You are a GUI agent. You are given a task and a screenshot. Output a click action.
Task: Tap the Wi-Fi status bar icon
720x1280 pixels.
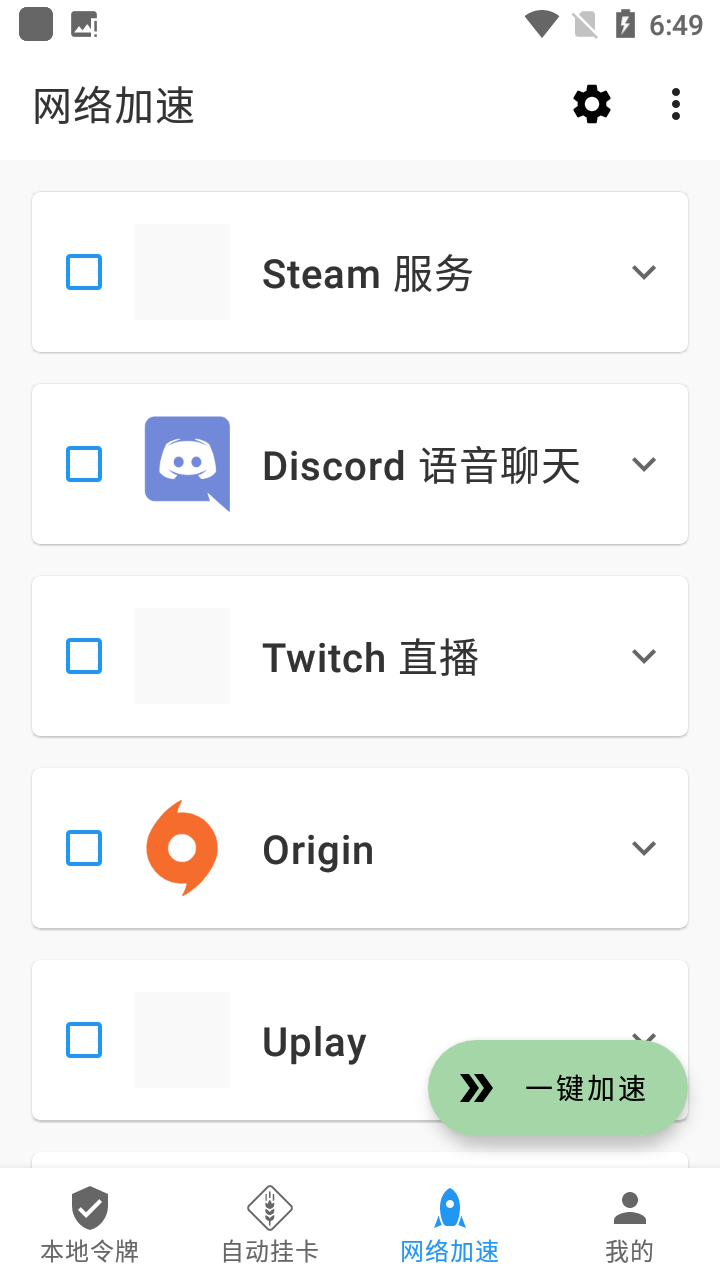[x=541, y=24]
